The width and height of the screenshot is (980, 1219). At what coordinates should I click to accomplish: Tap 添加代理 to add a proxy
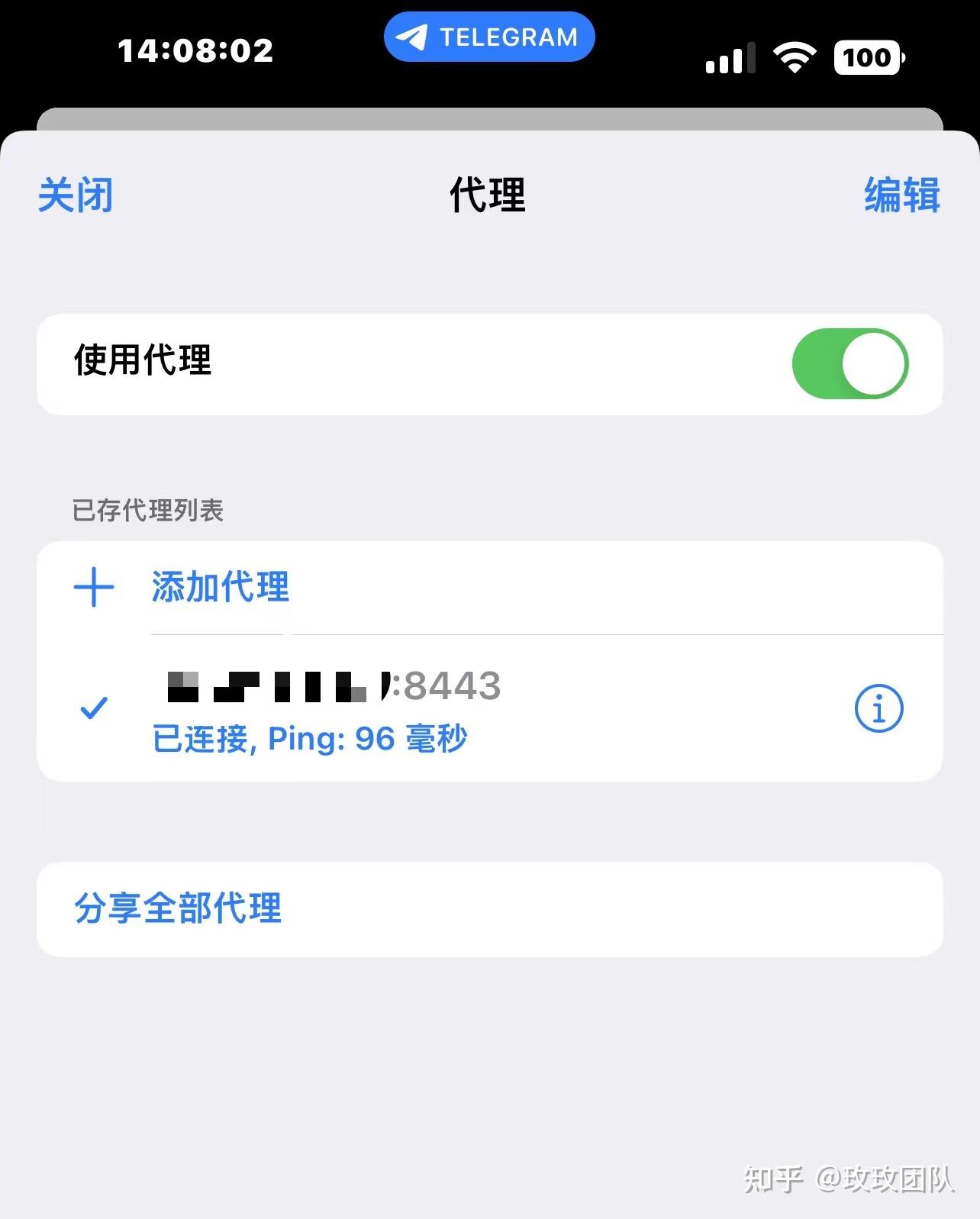220,588
